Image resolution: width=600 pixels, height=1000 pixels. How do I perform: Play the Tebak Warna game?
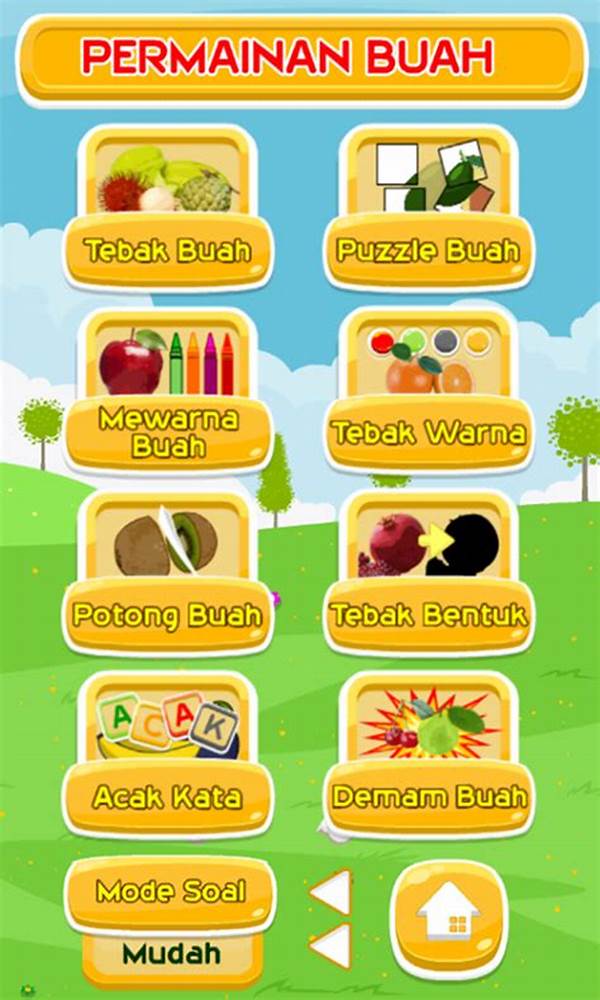coord(428,432)
